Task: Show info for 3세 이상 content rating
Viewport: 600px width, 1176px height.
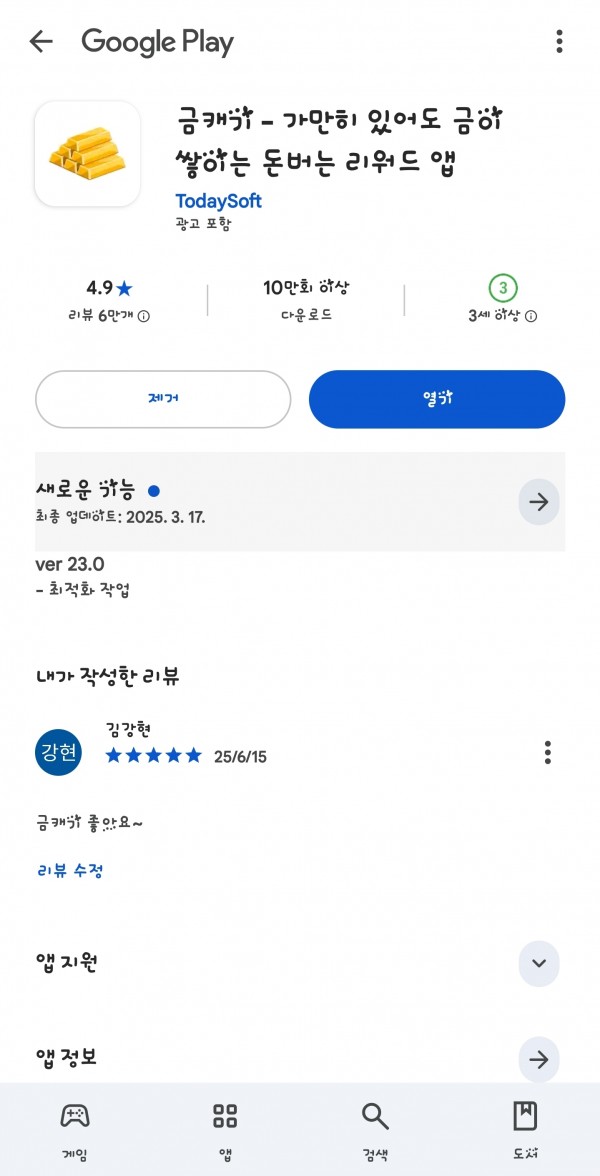Action: (x=531, y=316)
